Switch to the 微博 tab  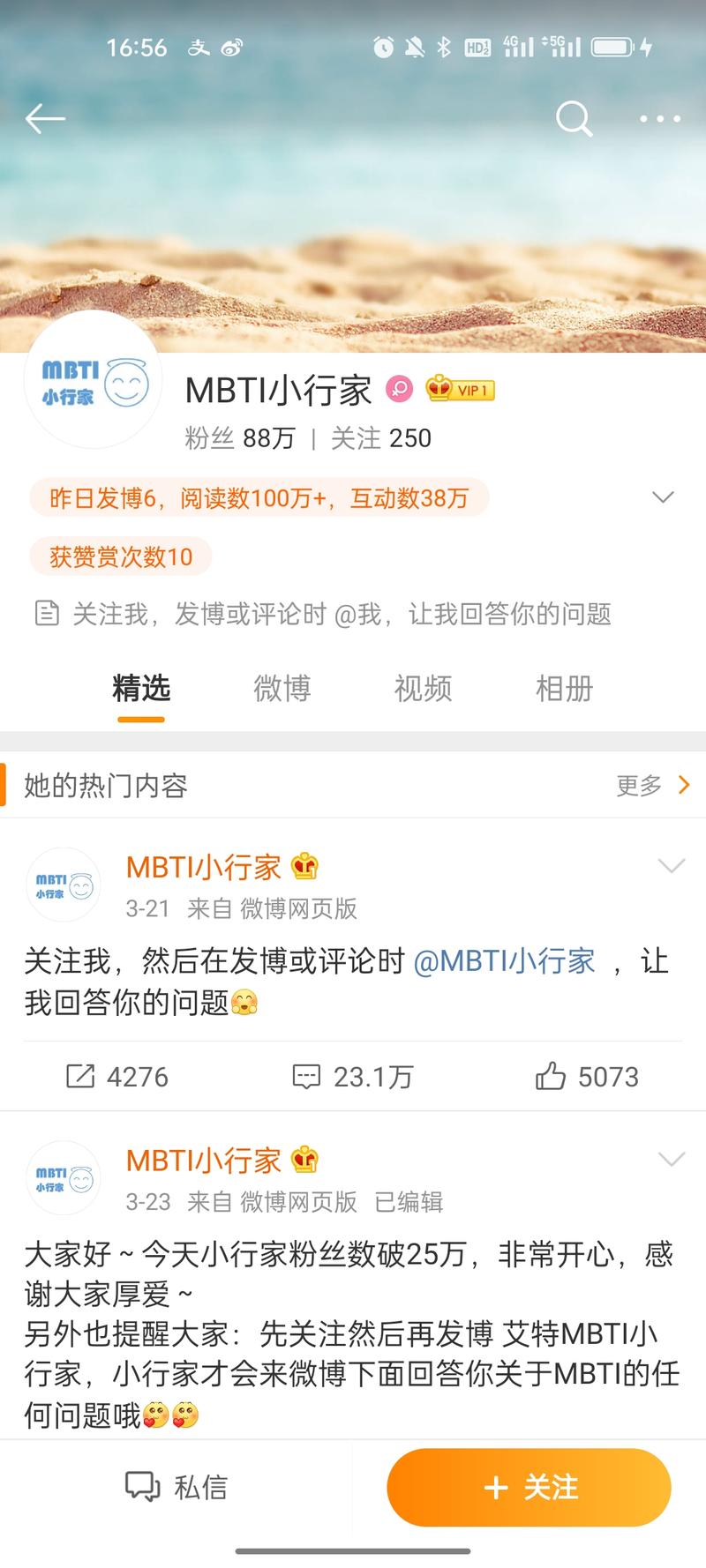(x=282, y=690)
